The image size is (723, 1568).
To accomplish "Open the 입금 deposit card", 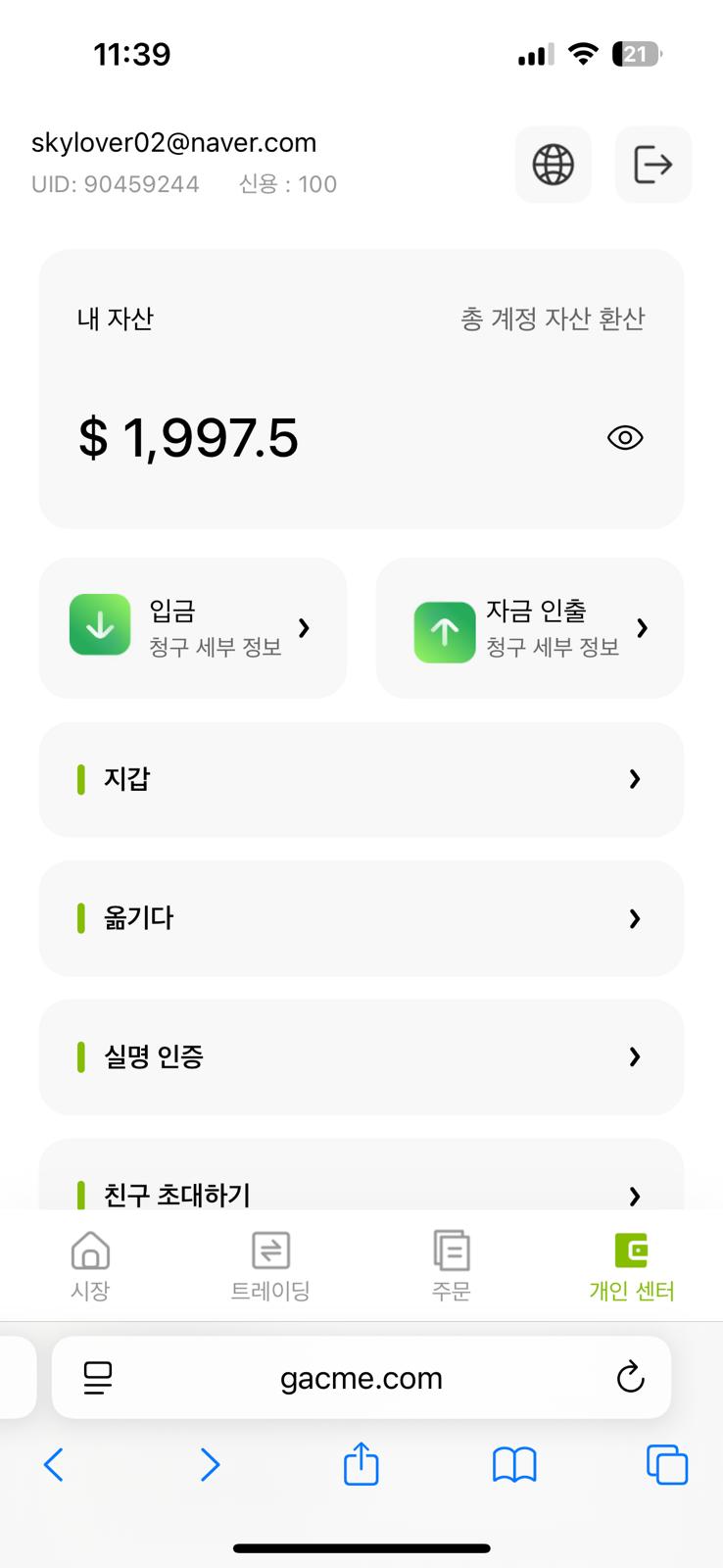I will (193, 628).
